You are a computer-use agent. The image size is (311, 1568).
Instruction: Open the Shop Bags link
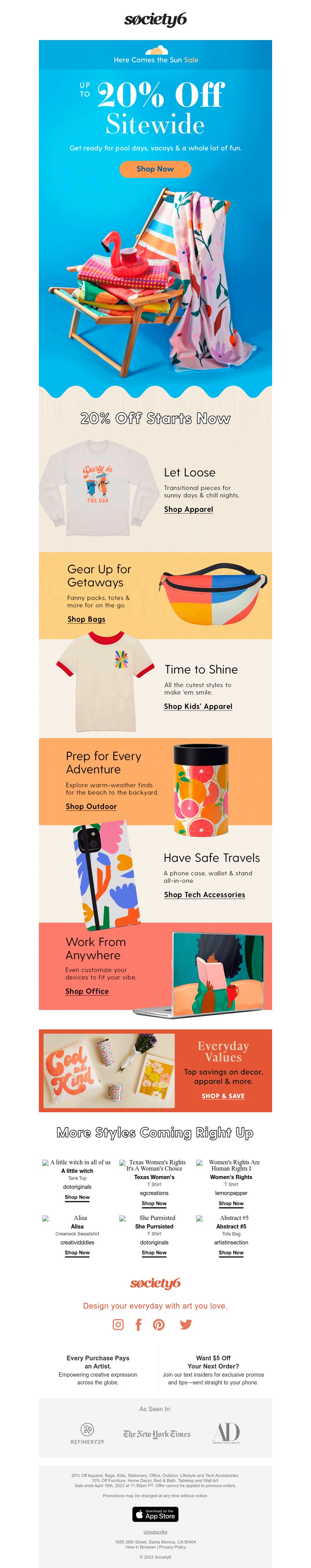86,619
